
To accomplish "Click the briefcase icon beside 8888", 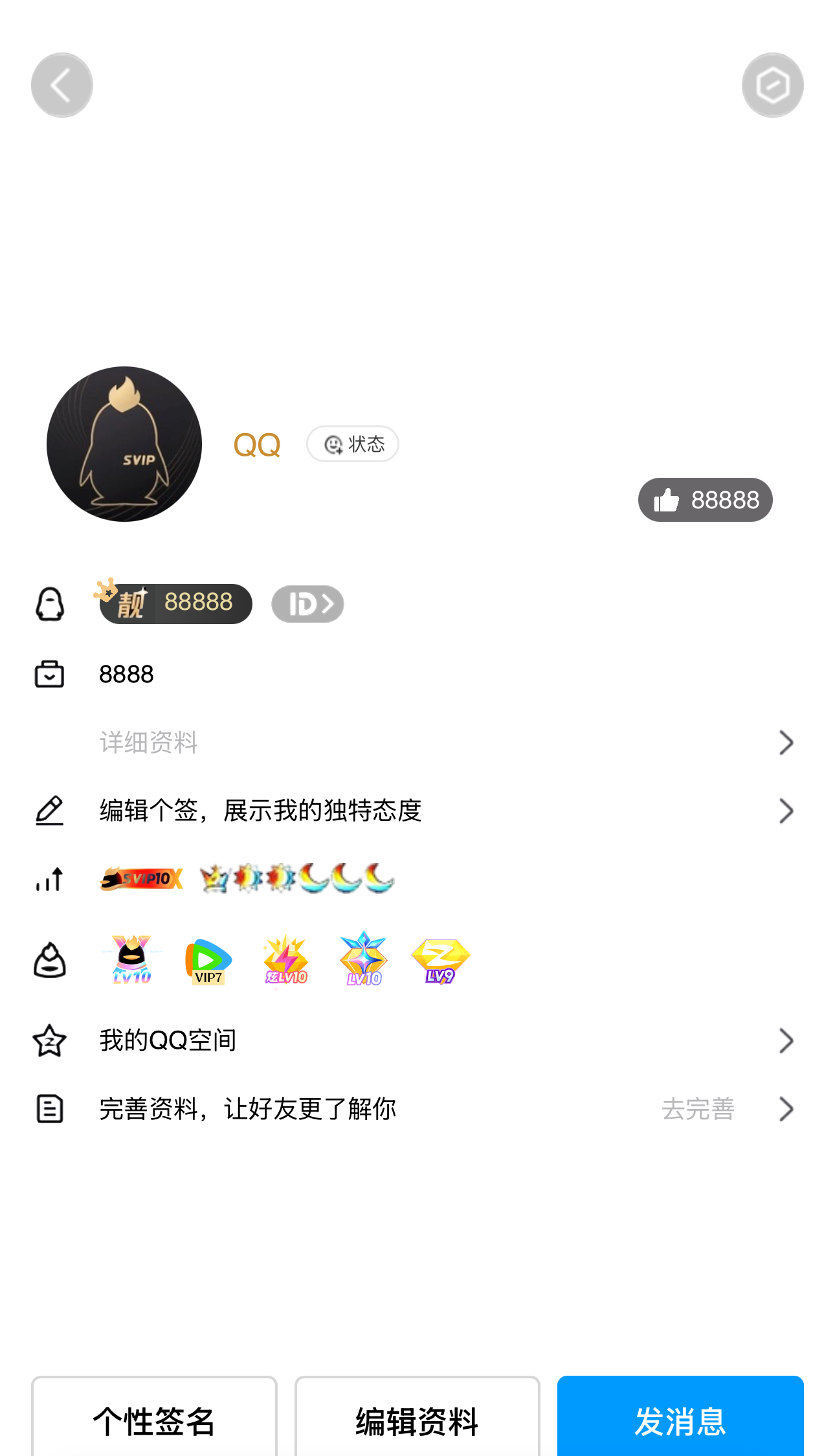I will pos(50,673).
